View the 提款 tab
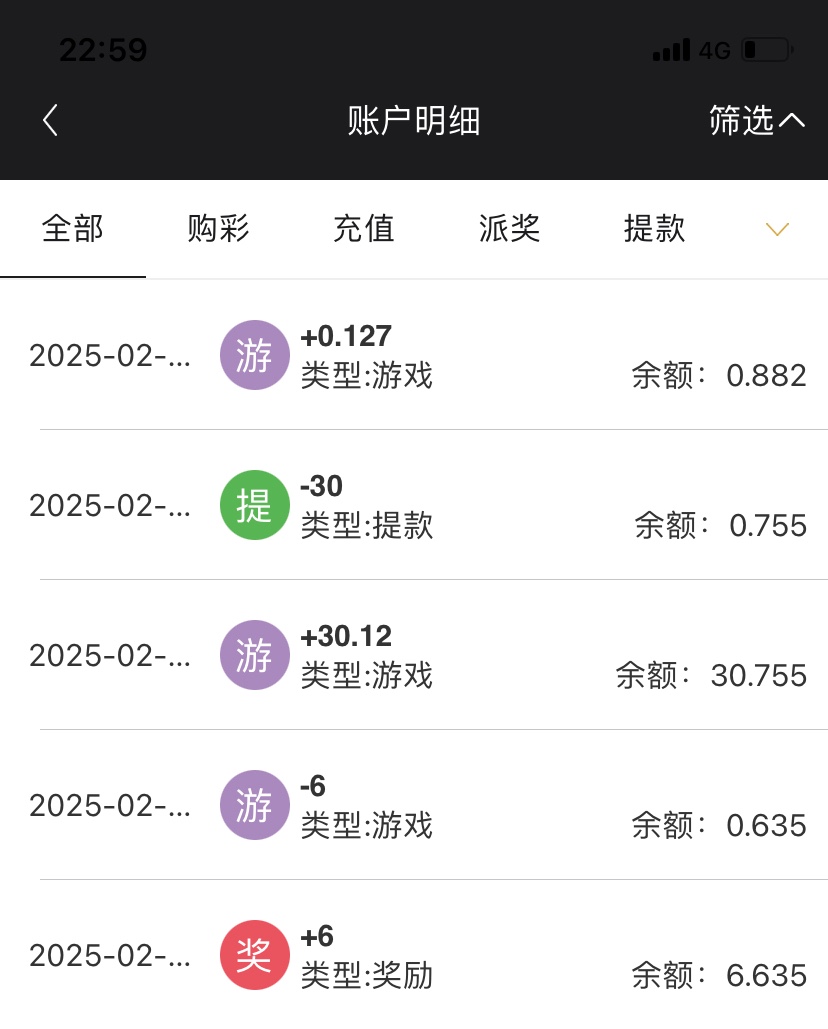 point(654,229)
